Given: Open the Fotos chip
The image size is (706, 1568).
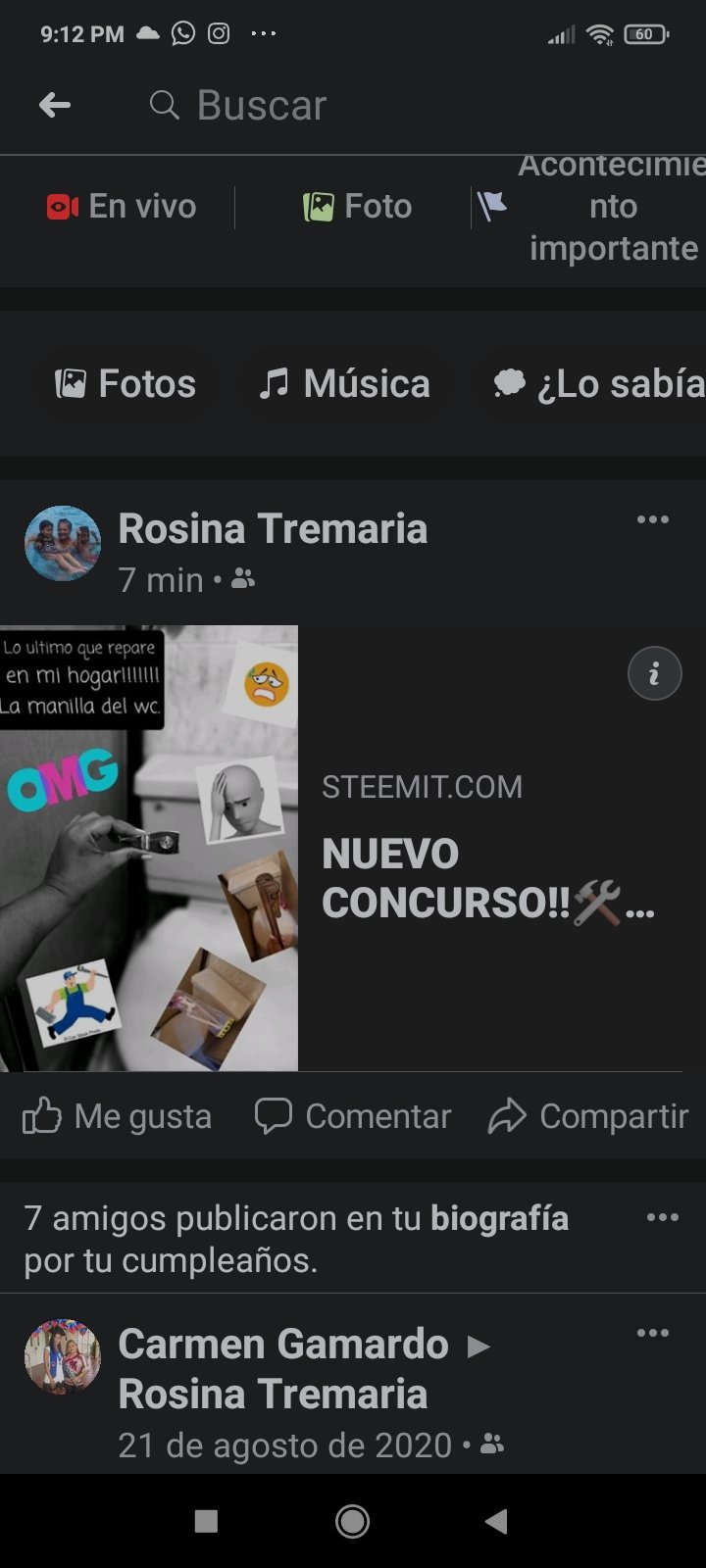Looking at the screenshot, I should click(x=126, y=384).
